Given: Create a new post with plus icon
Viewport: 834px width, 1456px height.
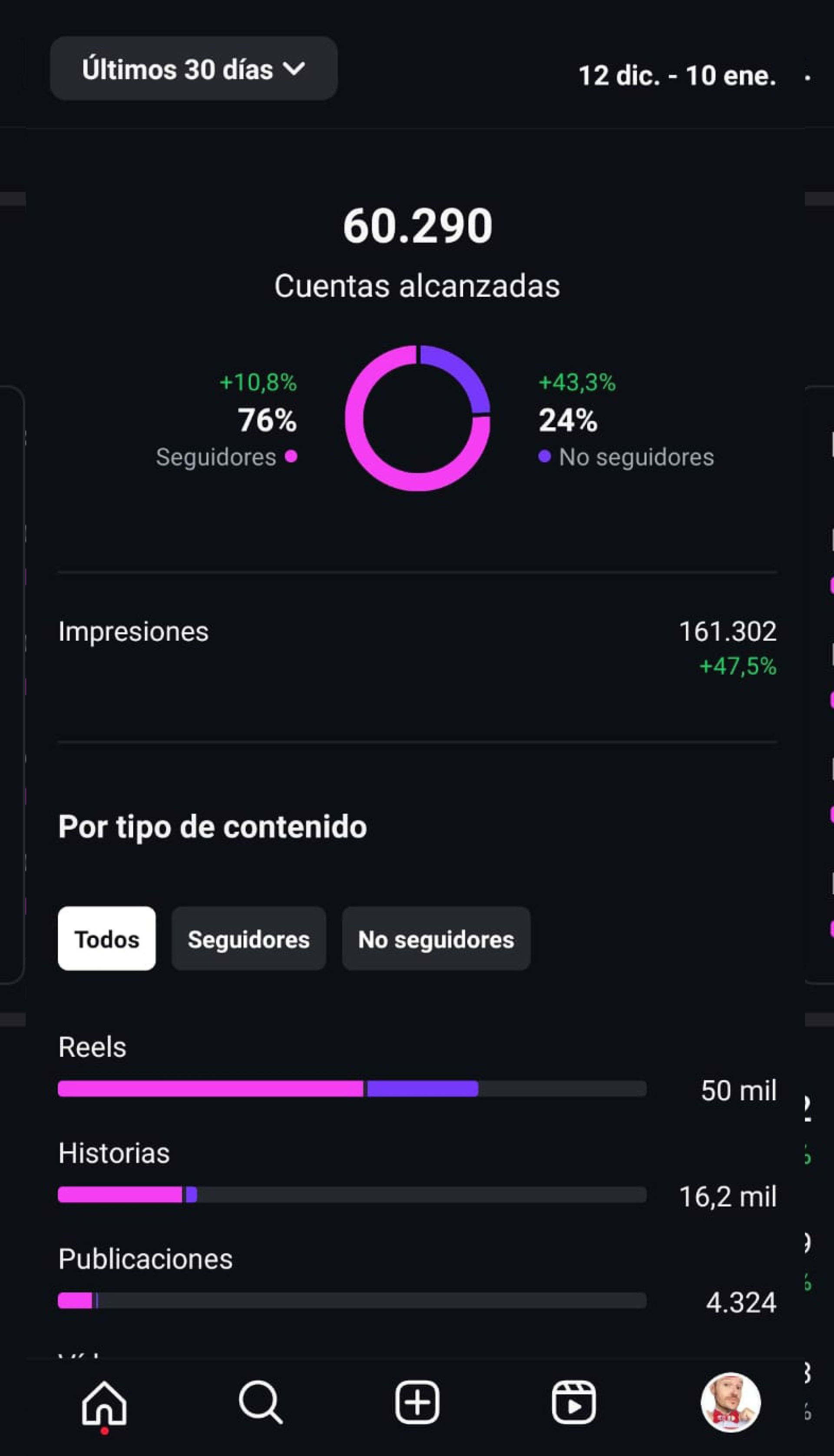Looking at the screenshot, I should pos(417,1403).
